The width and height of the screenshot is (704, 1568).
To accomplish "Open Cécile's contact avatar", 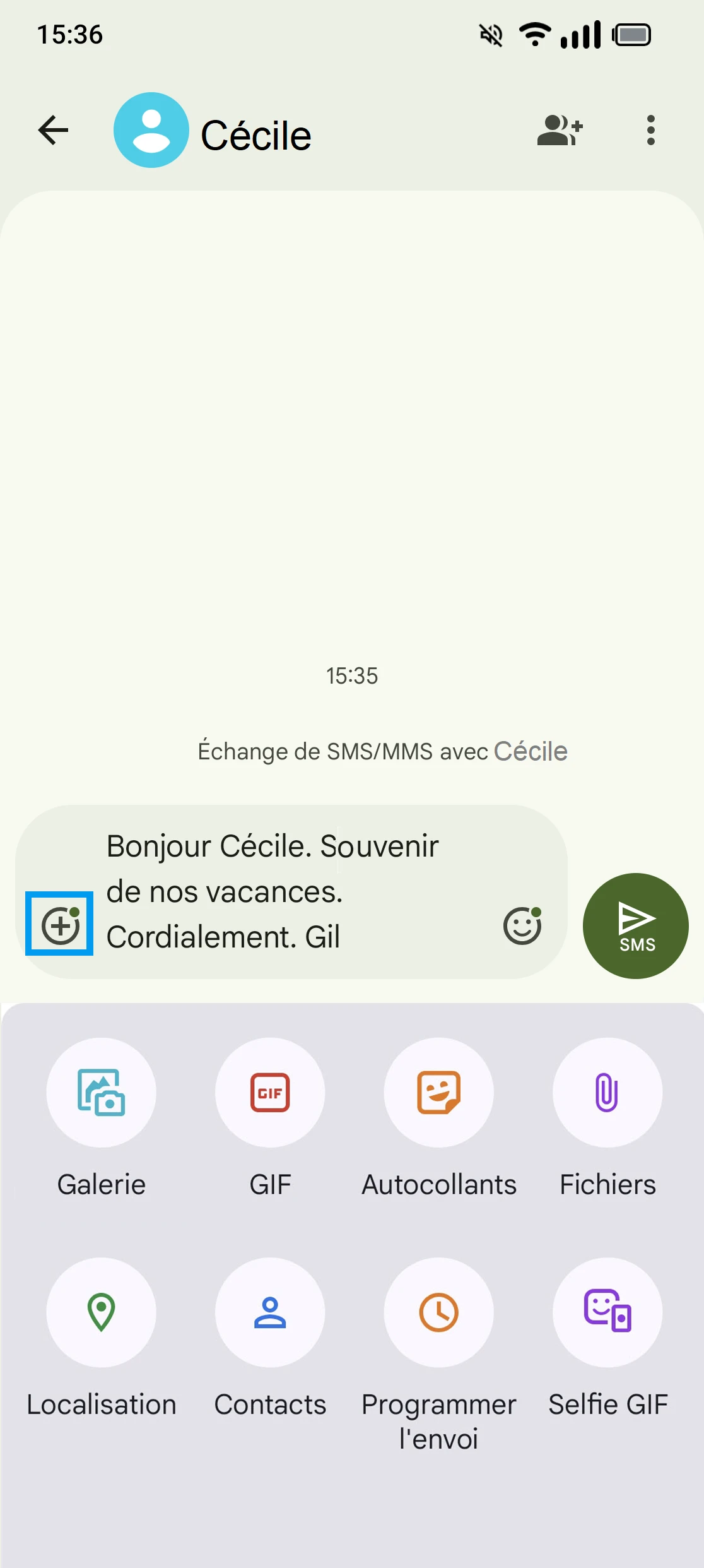I will click(x=151, y=131).
